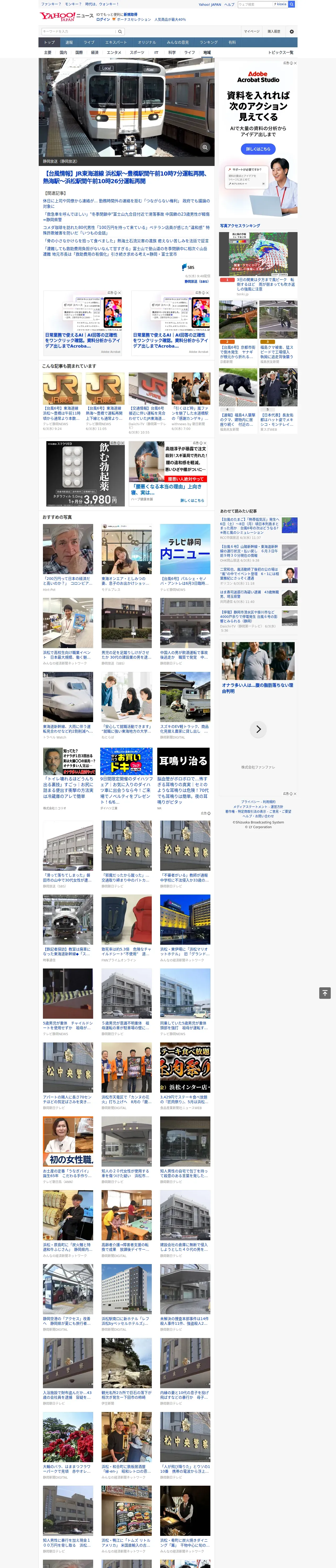This screenshot has height=1568, width=336.
Task: Open the ランキング tab
Action: click(209, 43)
